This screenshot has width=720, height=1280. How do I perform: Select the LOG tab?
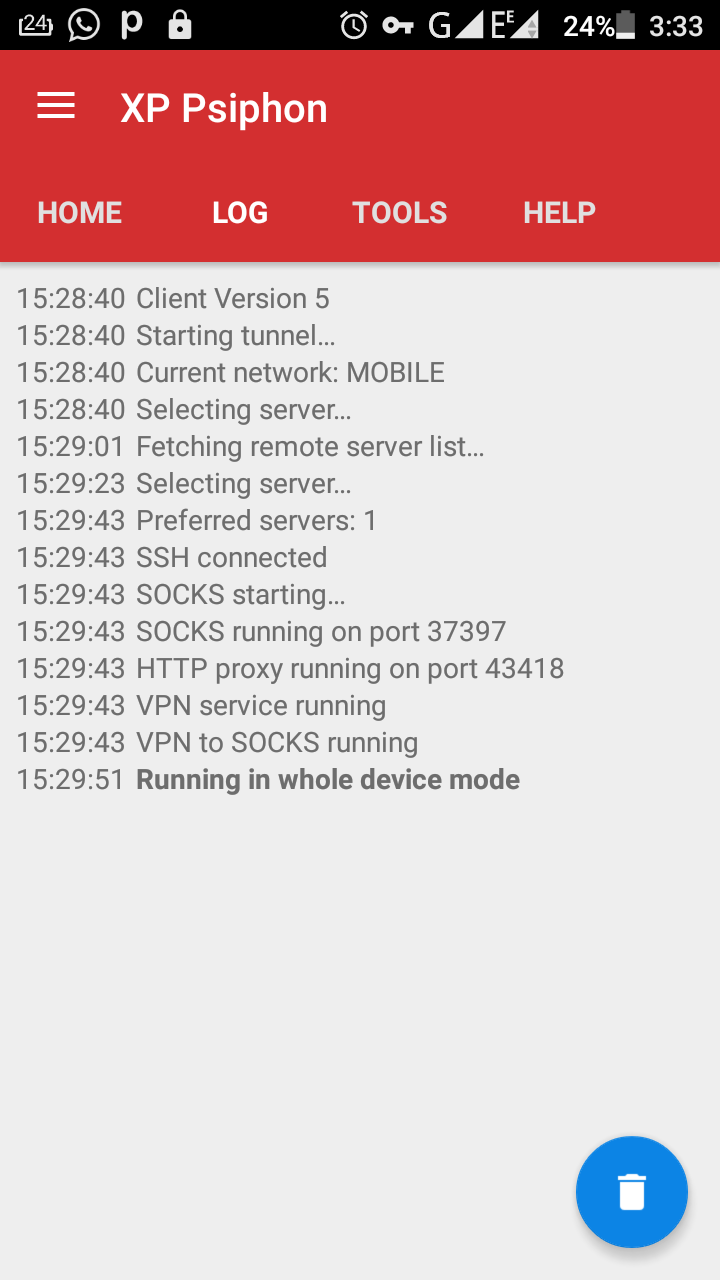click(x=240, y=212)
